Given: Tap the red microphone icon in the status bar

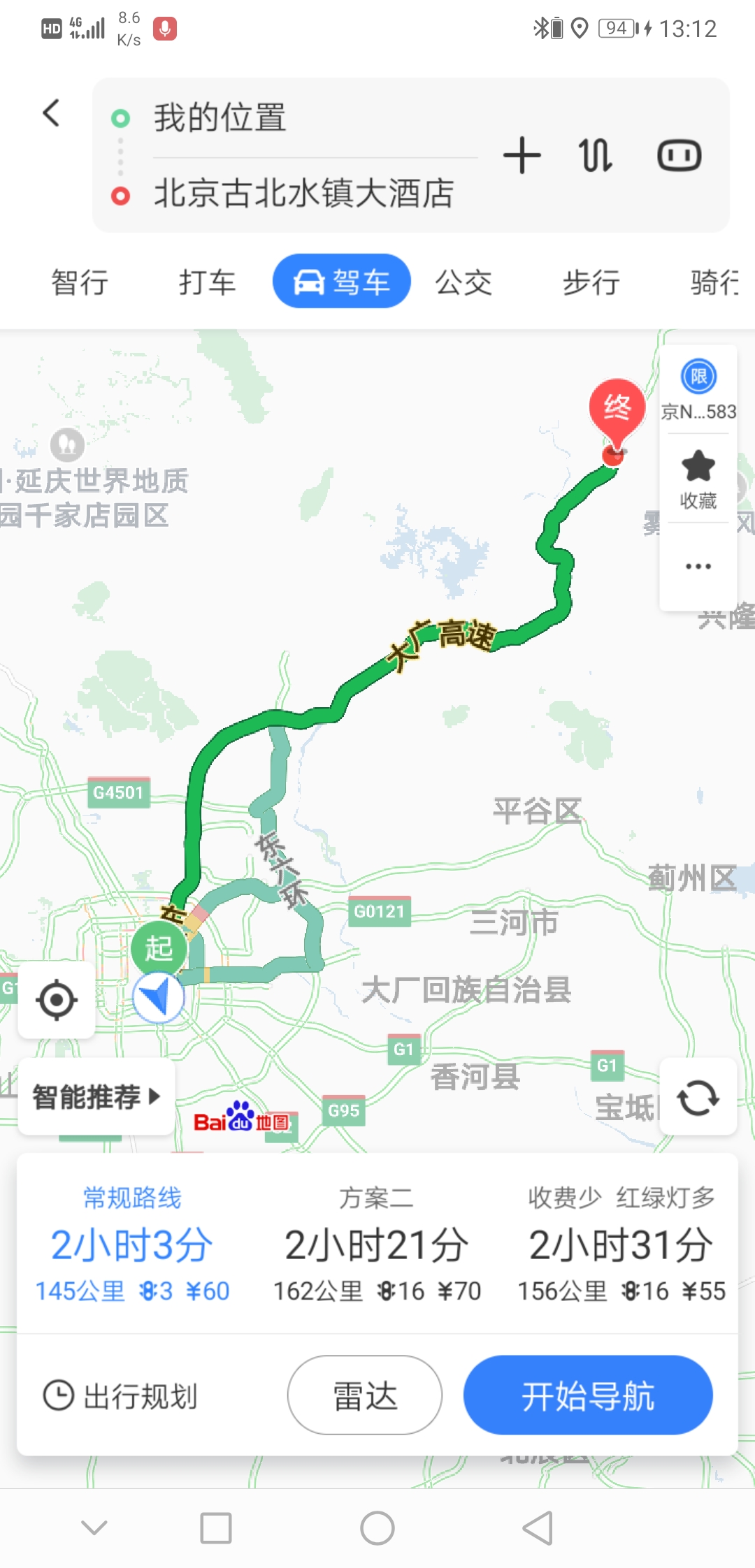Looking at the screenshot, I should (165, 27).
